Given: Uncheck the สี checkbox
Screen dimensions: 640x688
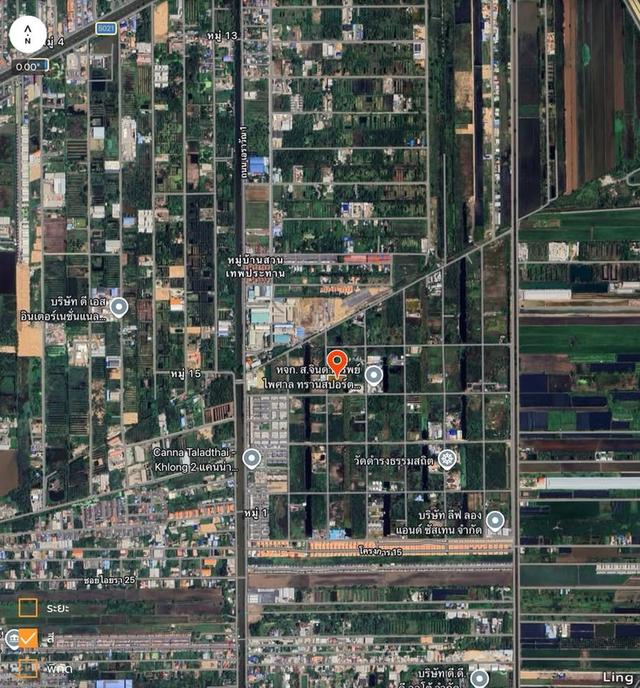Looking at the screenshot, I should [28, 637].
